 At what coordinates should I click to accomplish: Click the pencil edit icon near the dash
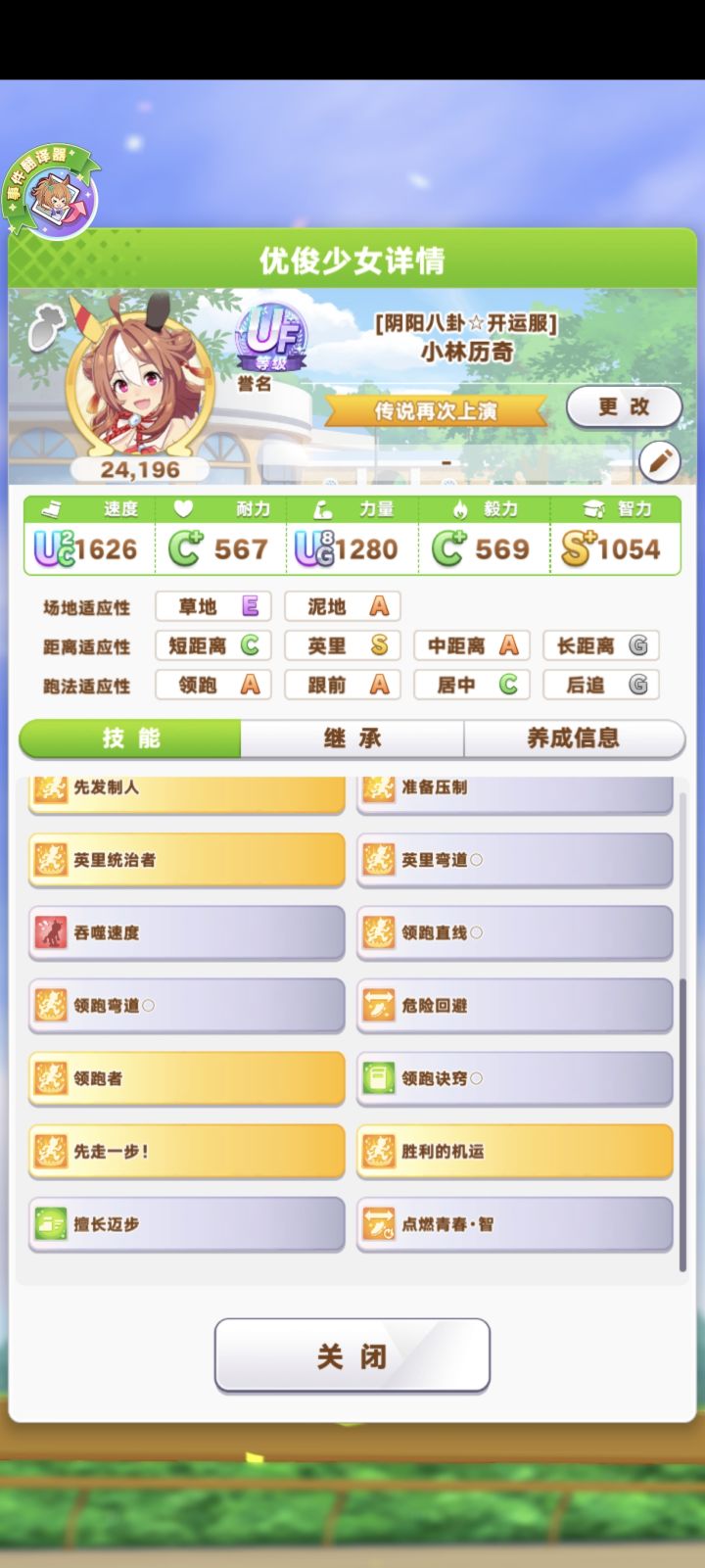click(x=660, y=461)
